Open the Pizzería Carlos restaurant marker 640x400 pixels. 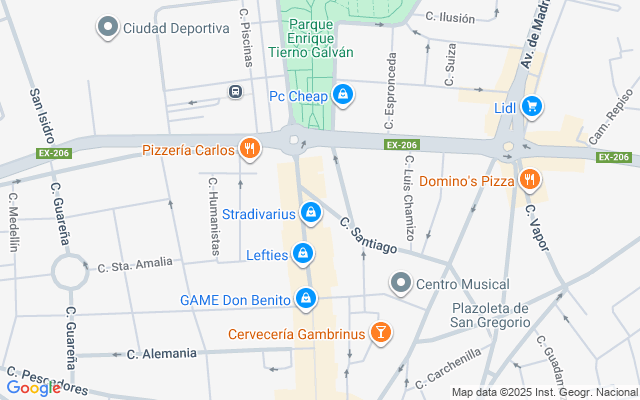pyautogui.click(x=250, y=151)
